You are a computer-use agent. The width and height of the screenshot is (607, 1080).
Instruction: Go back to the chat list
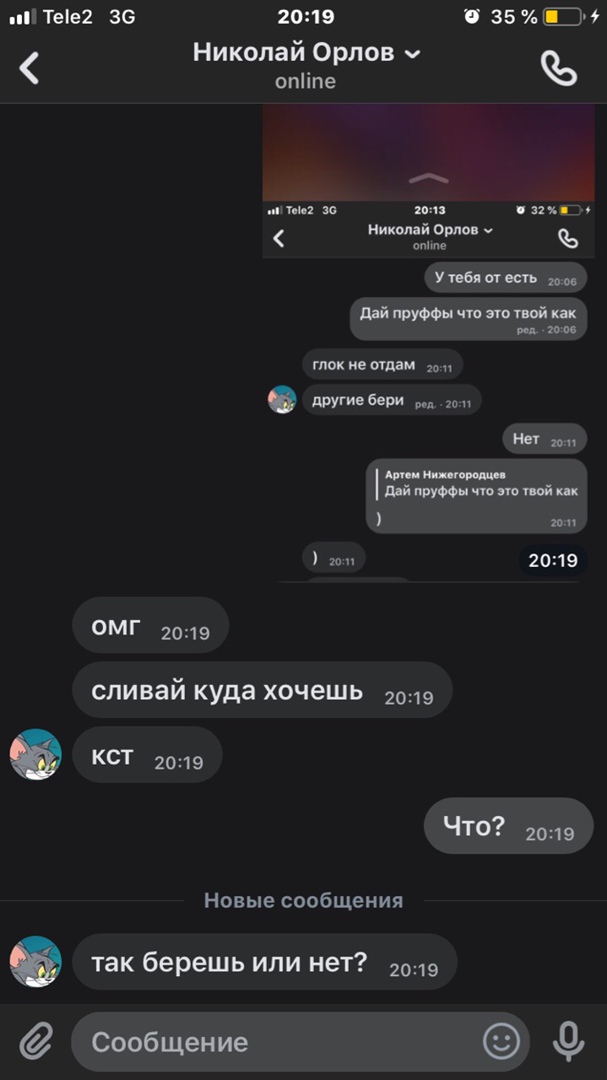coord(30,67)
